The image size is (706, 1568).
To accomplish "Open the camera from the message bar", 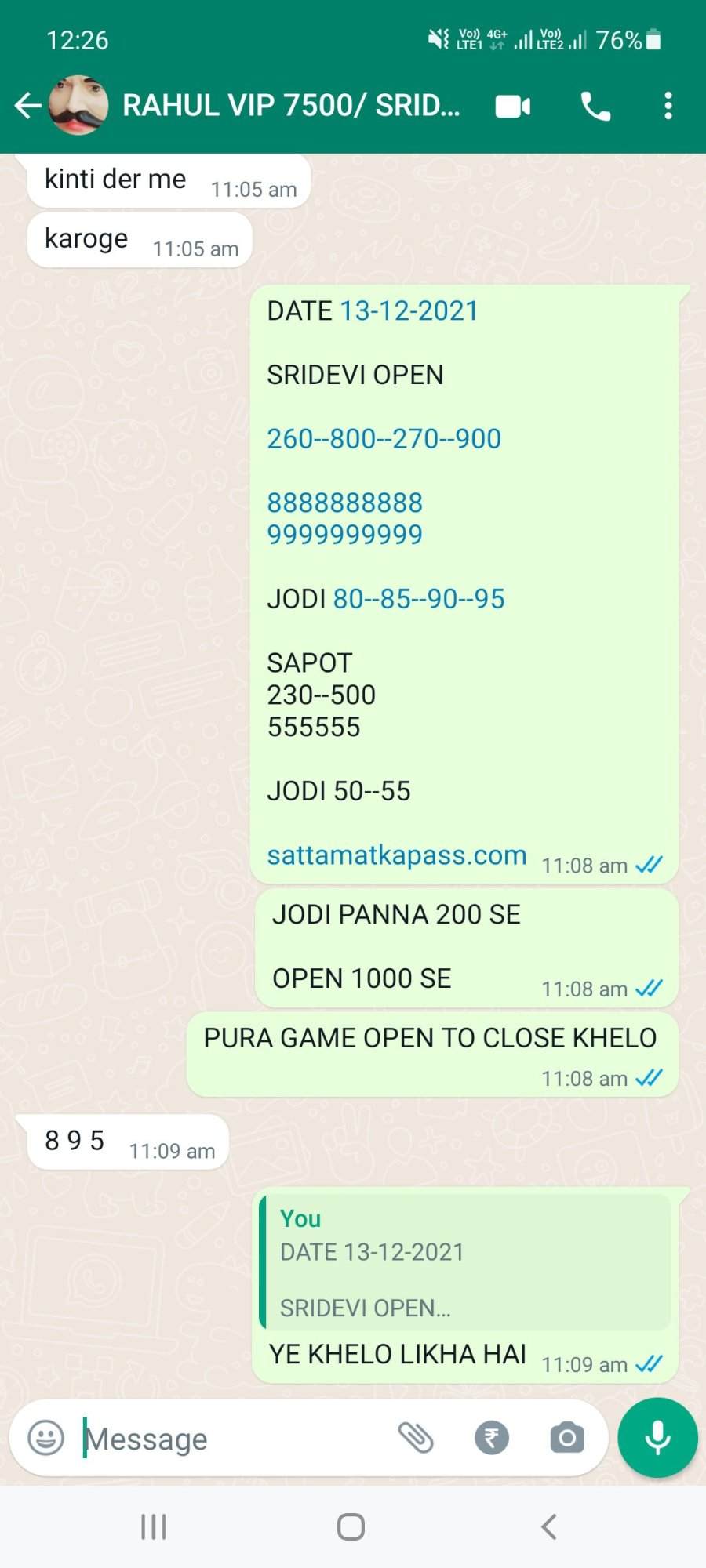I will [567, 1438].
